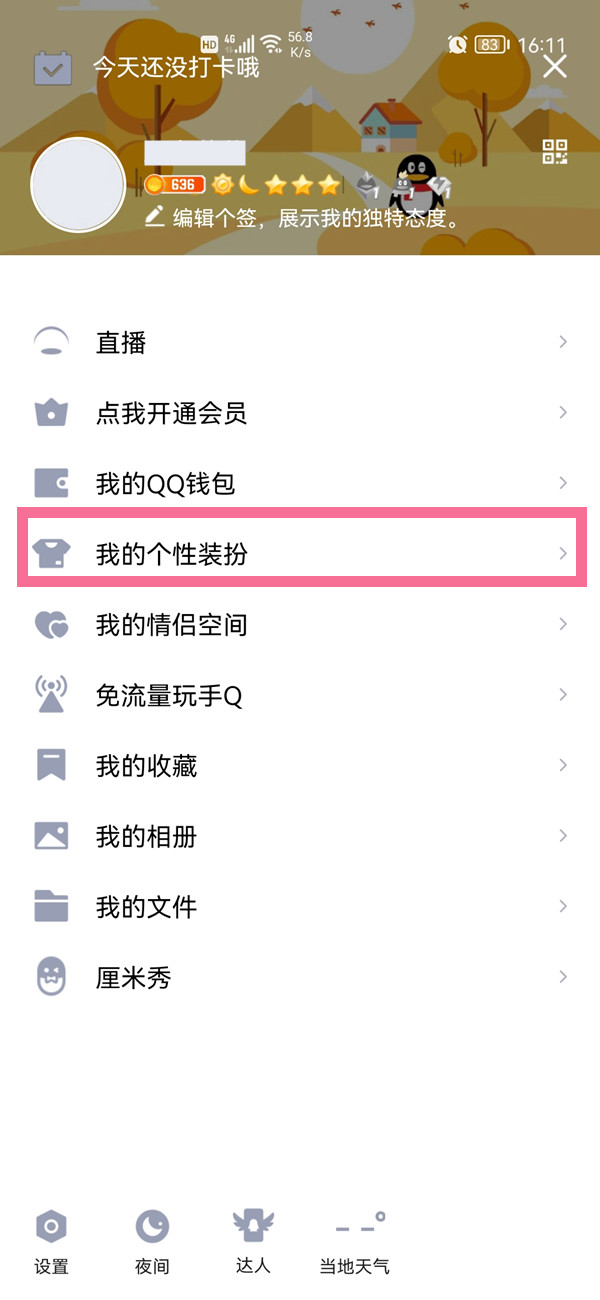This screenshot has height=1300, width=600.
Task: Open the 达人 badge page
Action: [253, 1240]
